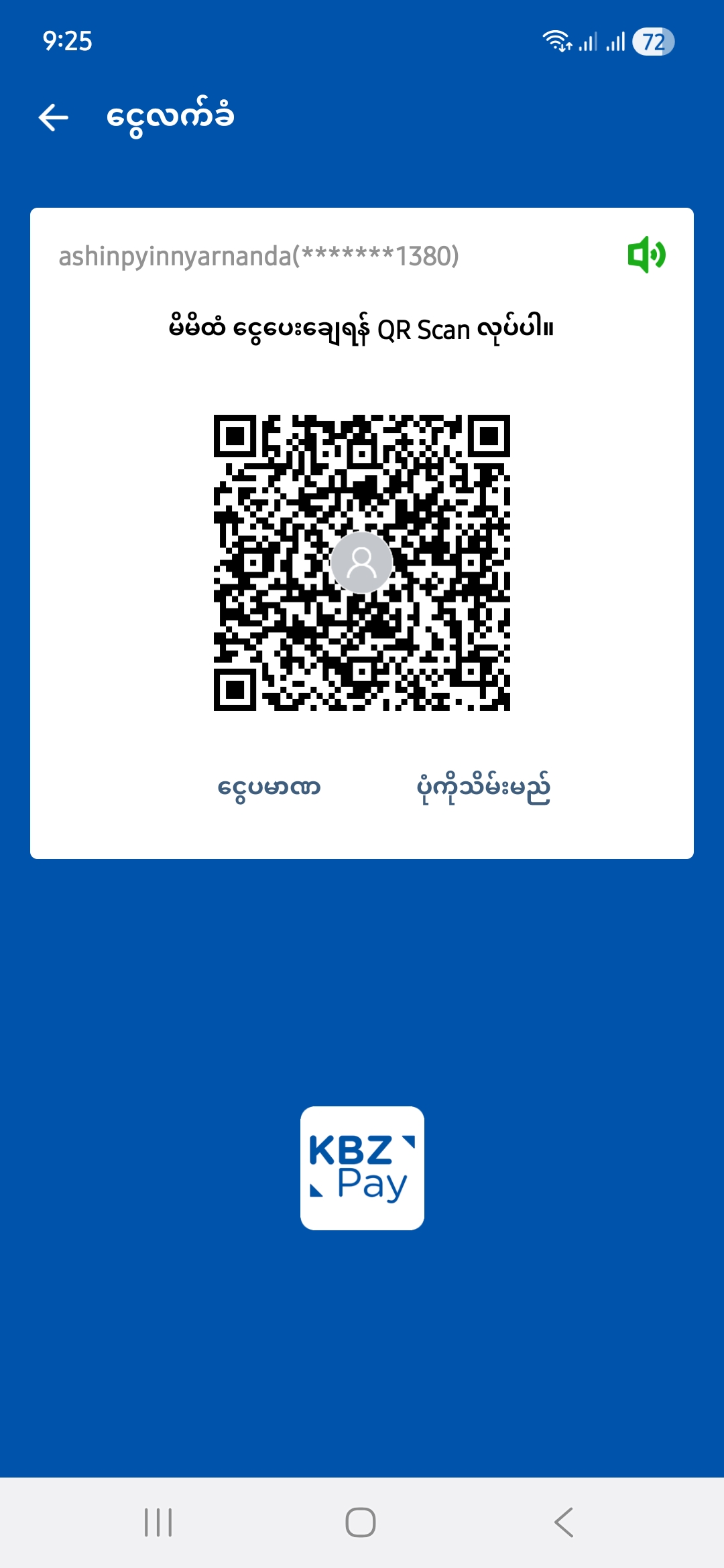724x1568 pixels.
Task: Go to the phone home screen
Action: [x=361, y=1522]
